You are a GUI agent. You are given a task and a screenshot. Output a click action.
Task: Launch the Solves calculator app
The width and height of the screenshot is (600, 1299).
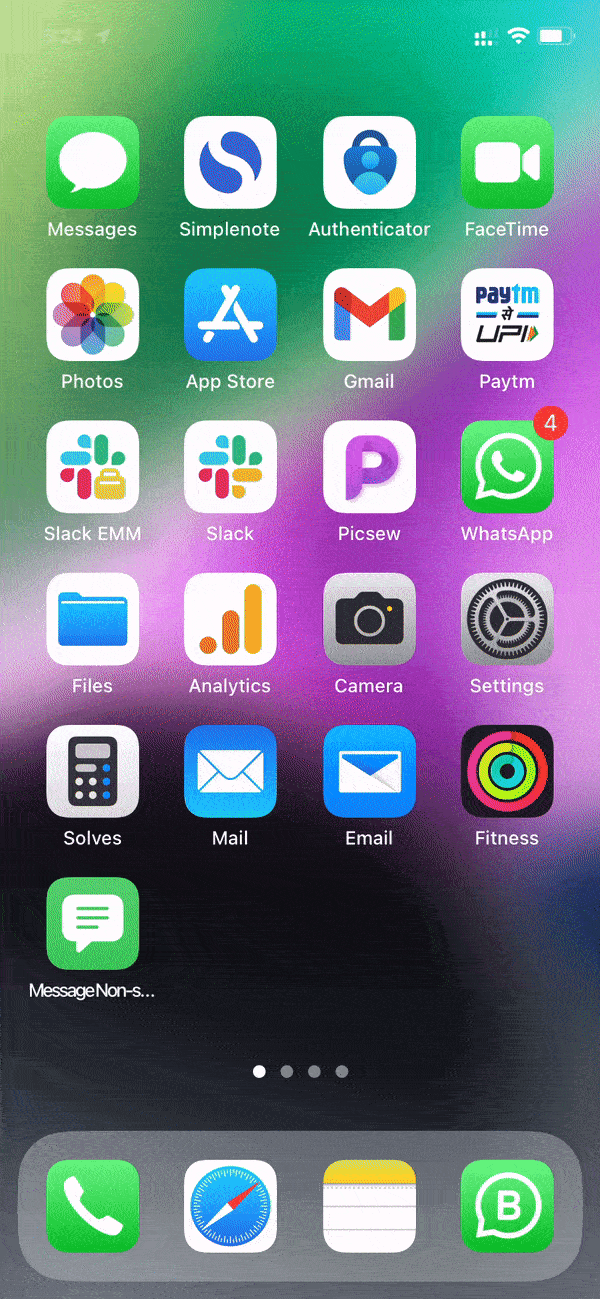(93, 771)
